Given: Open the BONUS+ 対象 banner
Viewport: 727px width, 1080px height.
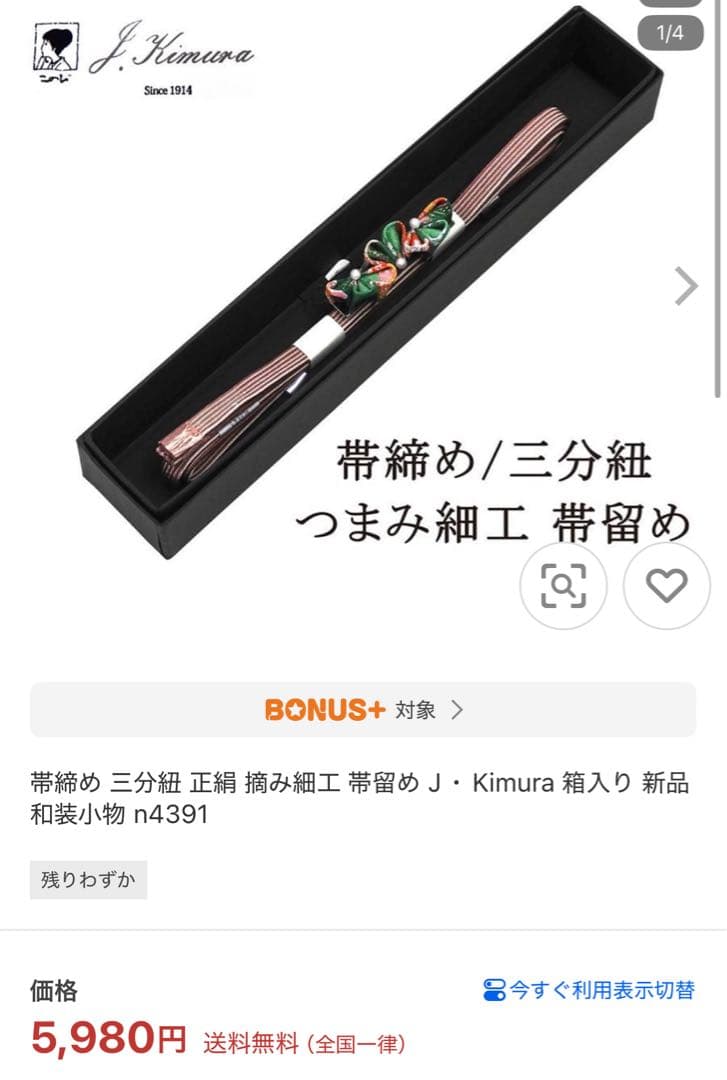Looking at the screenshot, I should (363, 710).
